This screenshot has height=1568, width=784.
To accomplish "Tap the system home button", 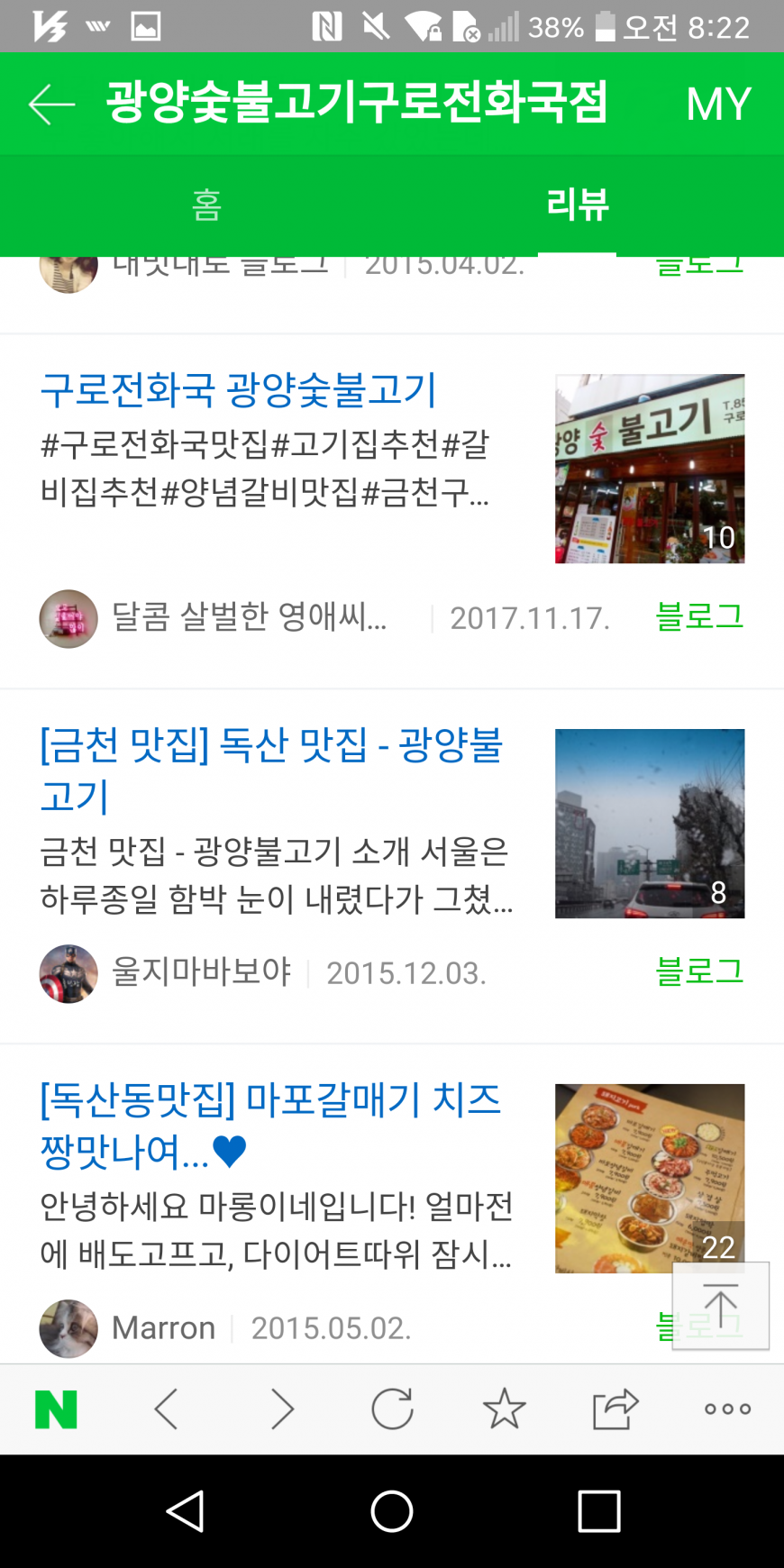I will (x=392, y=1511).
